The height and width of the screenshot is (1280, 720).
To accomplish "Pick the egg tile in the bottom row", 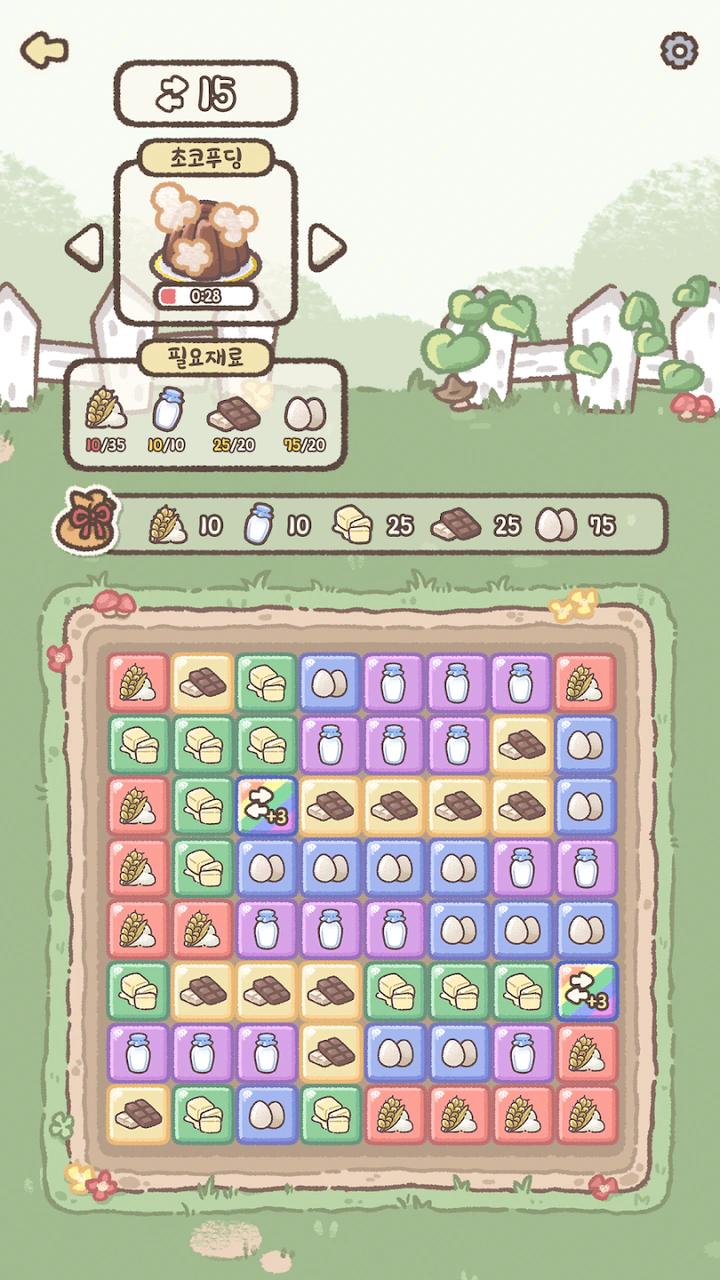I will [x=266, y=1115].
